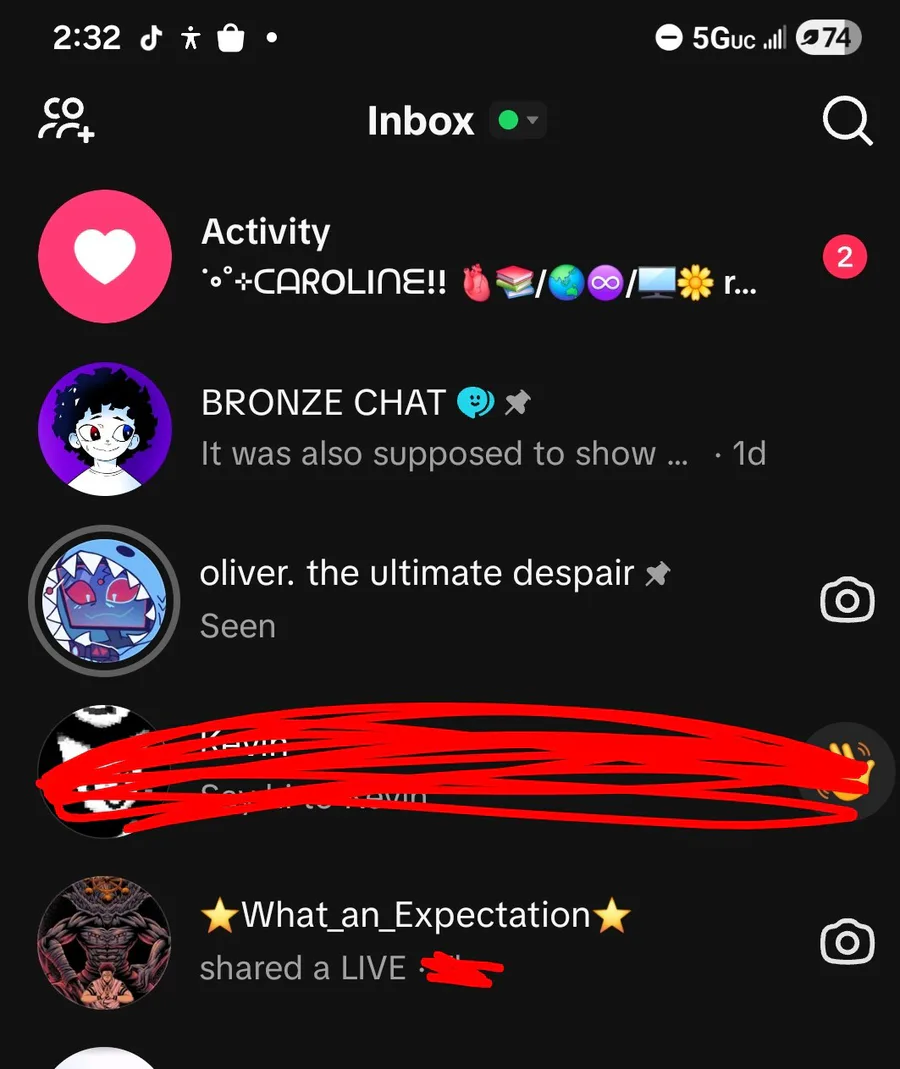Viewport: 900px width, 1069px height.
Task: Tap the camera icon beside What_an_Expectation
Action: 847,942
